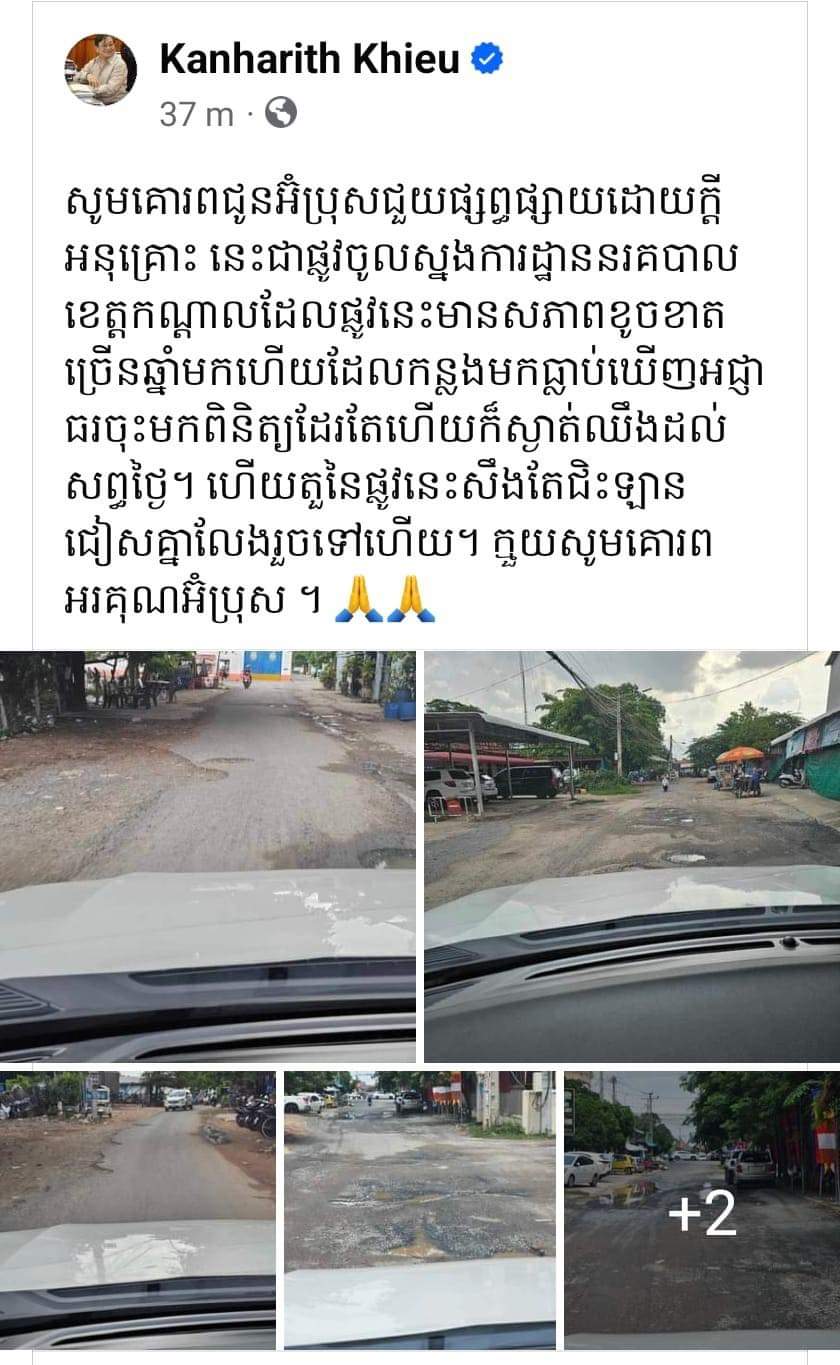Open the first large road photo
This screenshot has width=840, height=1365.
[x=207, y=856]
